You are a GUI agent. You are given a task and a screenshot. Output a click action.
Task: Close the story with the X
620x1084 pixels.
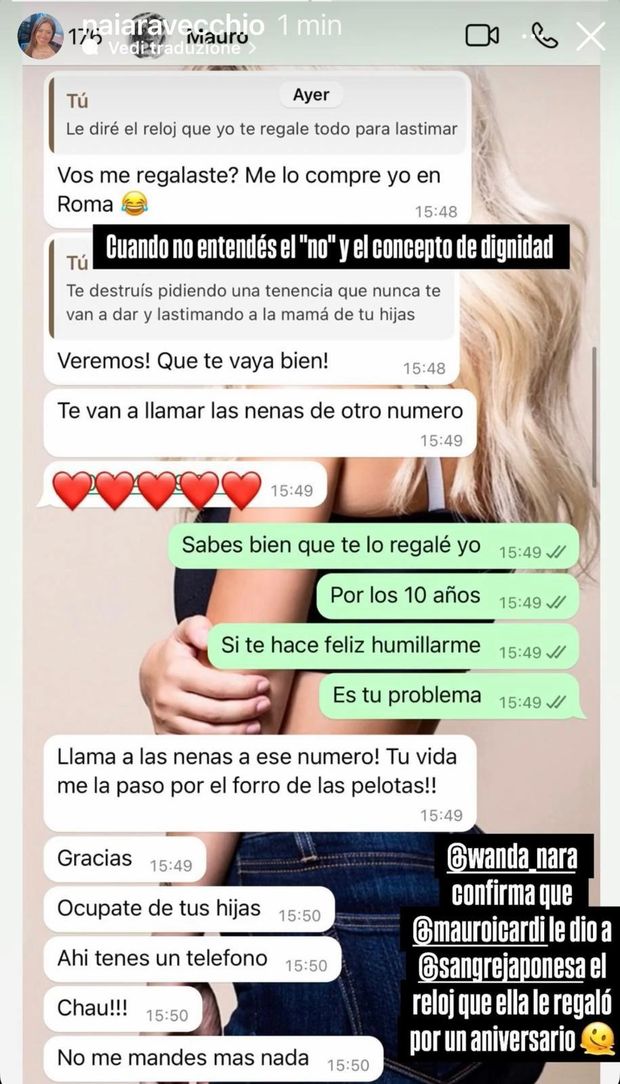click(591, 37)
